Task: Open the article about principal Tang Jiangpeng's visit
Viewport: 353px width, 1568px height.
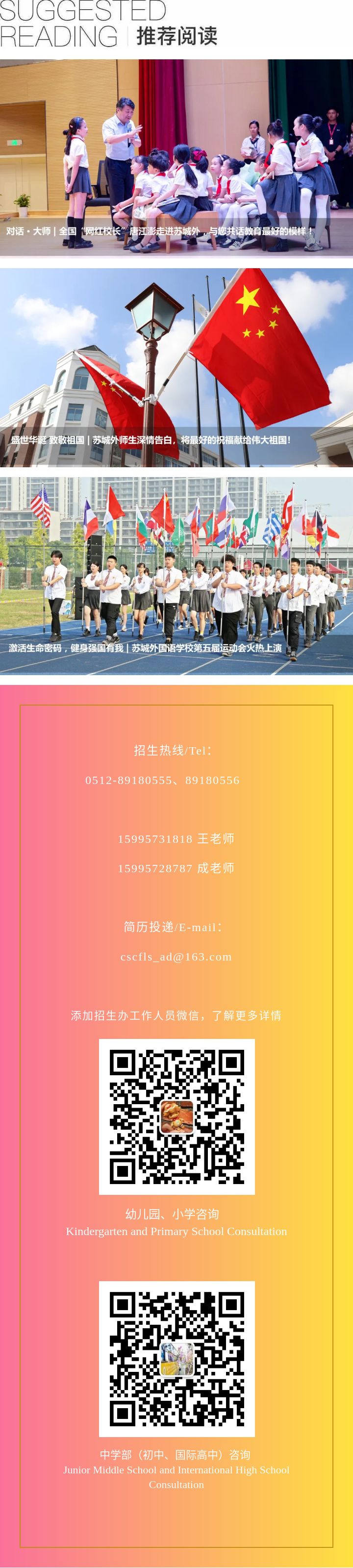Action: (176, 158)
